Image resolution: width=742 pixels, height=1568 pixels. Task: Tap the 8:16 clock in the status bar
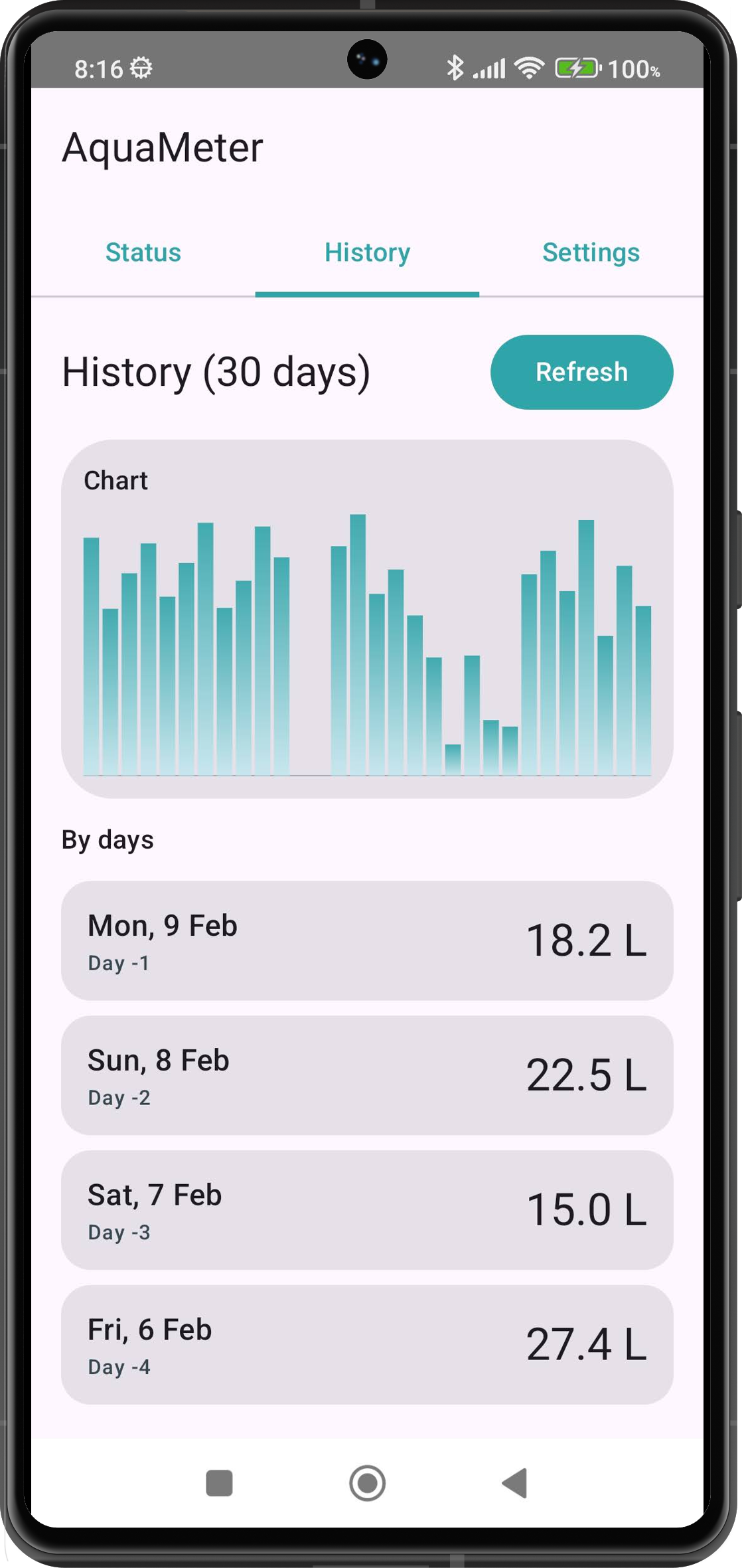pos(101,67)
